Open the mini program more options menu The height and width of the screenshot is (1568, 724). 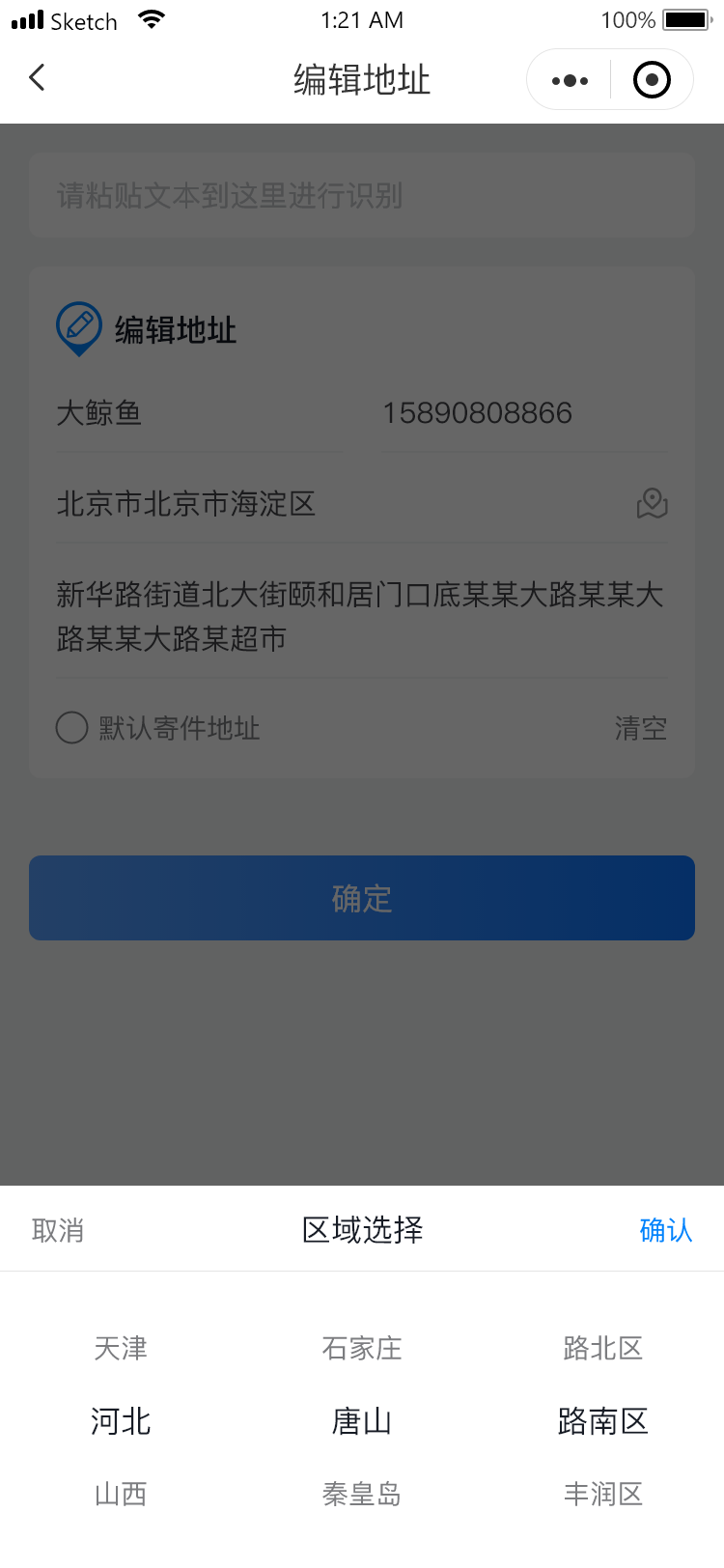570,80
